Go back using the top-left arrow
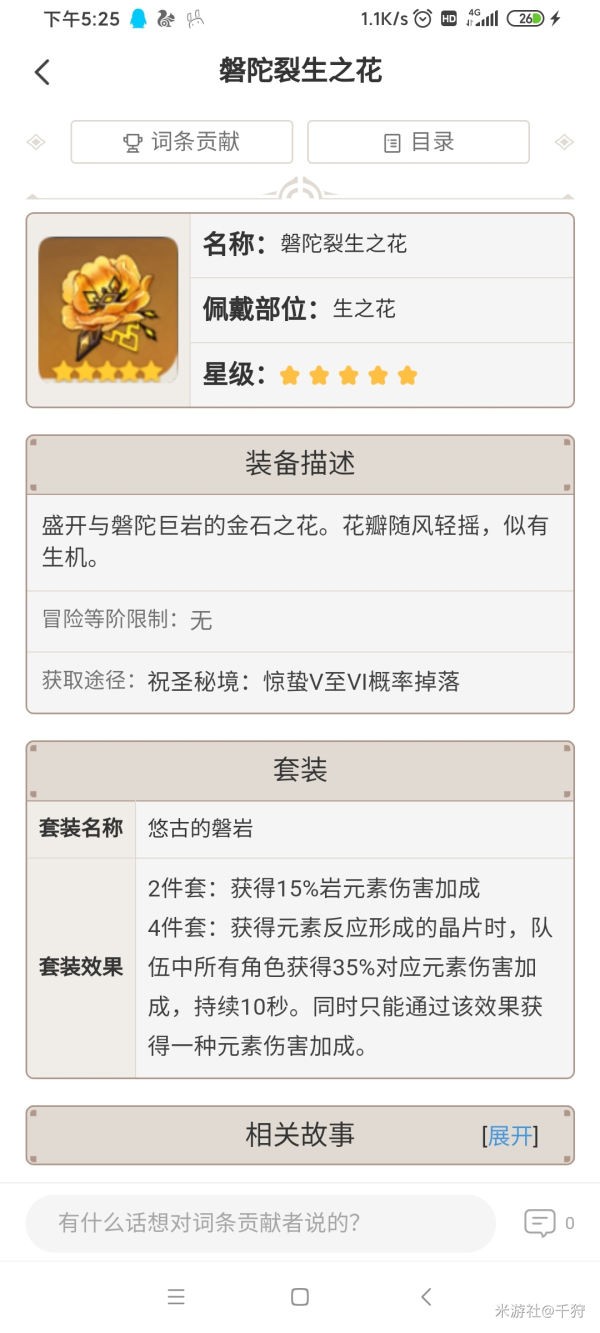Viewport: 600px width, 1333px height. [x=42, y=72]
